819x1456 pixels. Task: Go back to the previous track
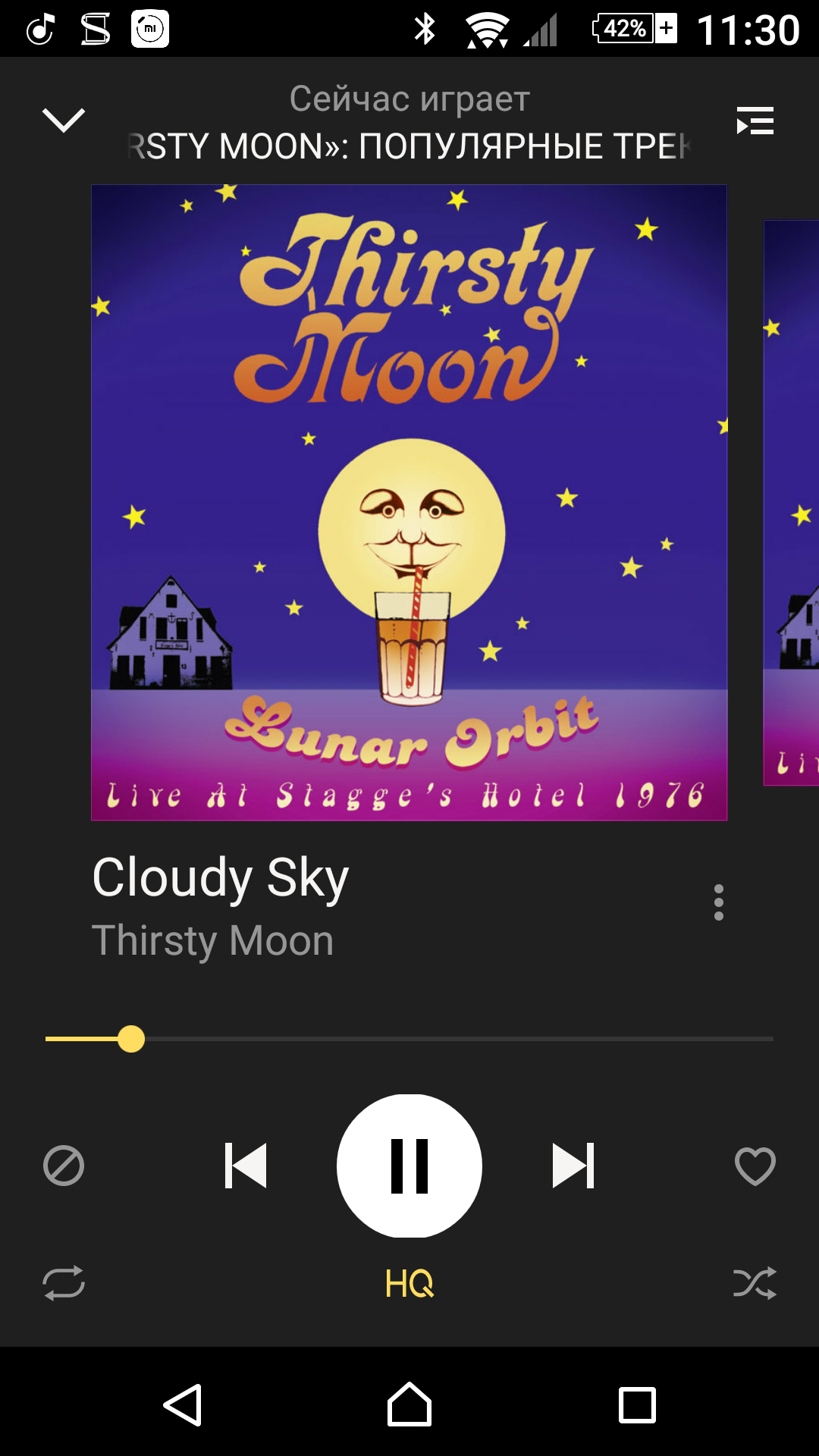click(246, 1166)
